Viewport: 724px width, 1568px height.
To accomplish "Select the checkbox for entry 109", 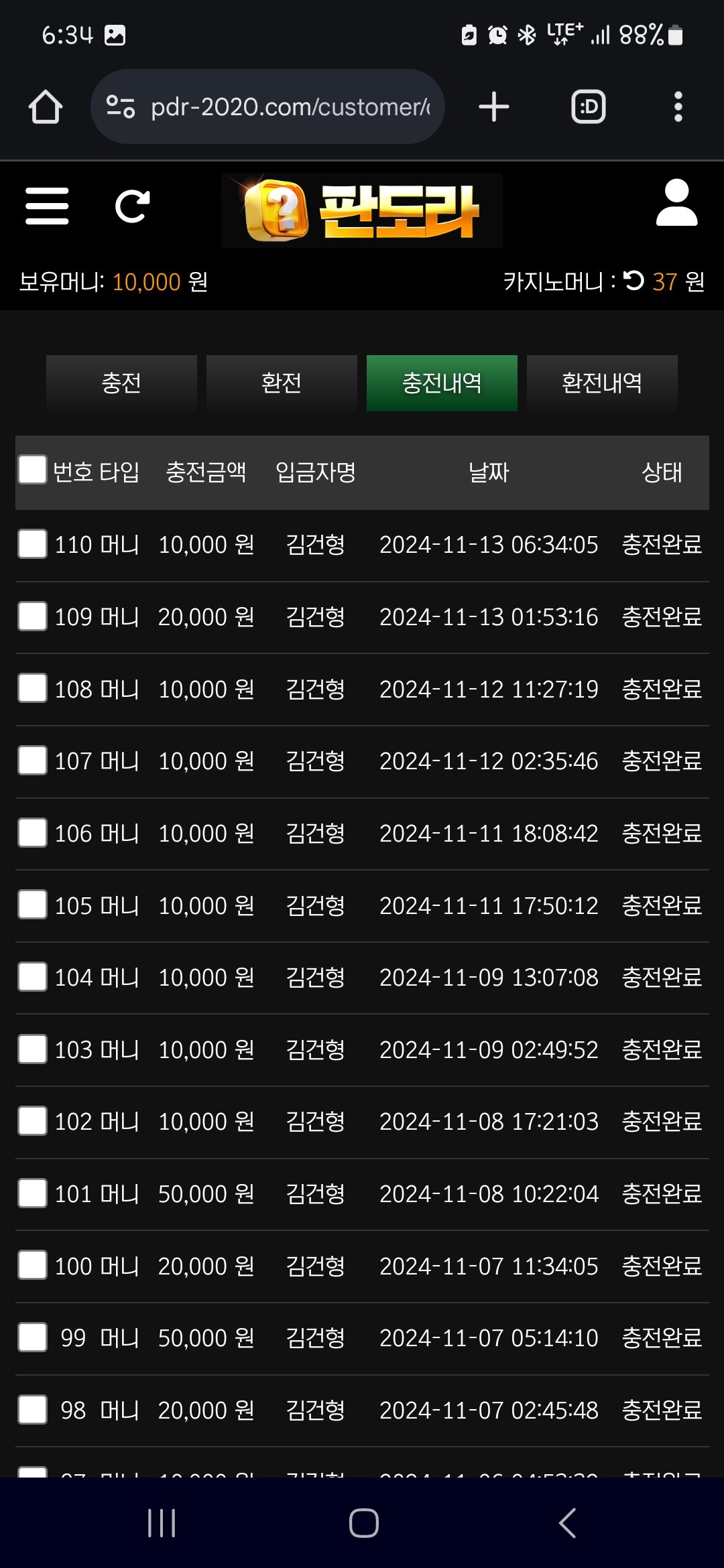I will click(32, 616).
